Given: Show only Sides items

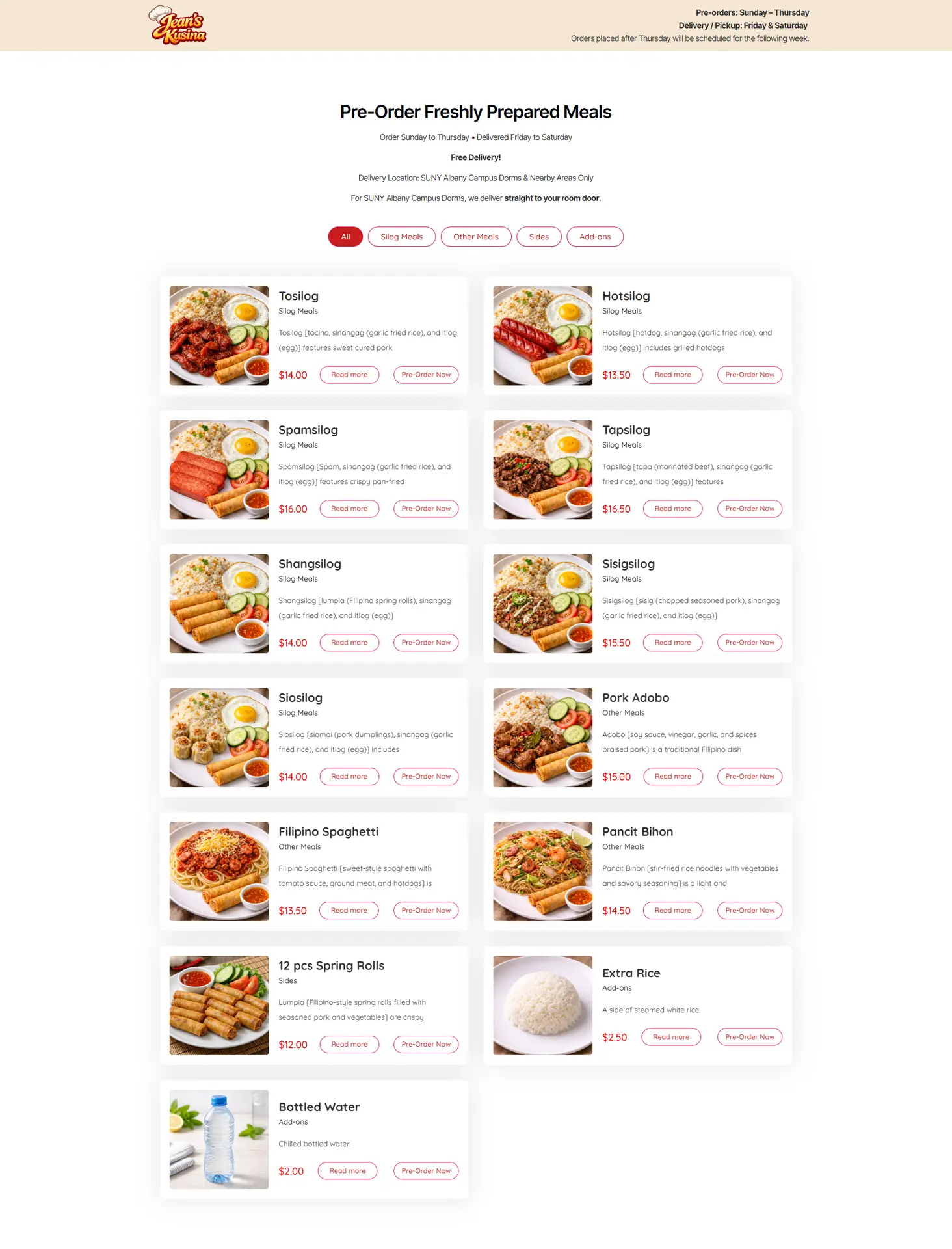Looking at the screenshot, I should click(538, 237).
